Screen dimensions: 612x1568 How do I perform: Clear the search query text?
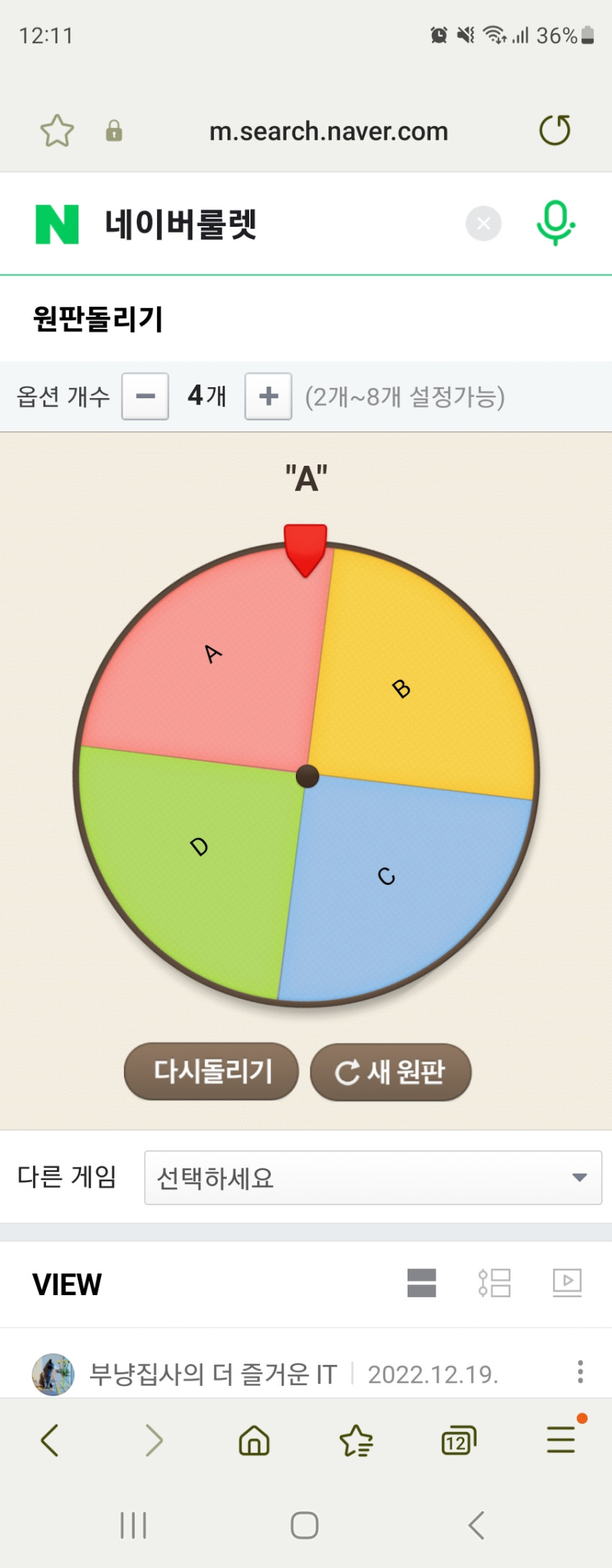pos(484,224)
